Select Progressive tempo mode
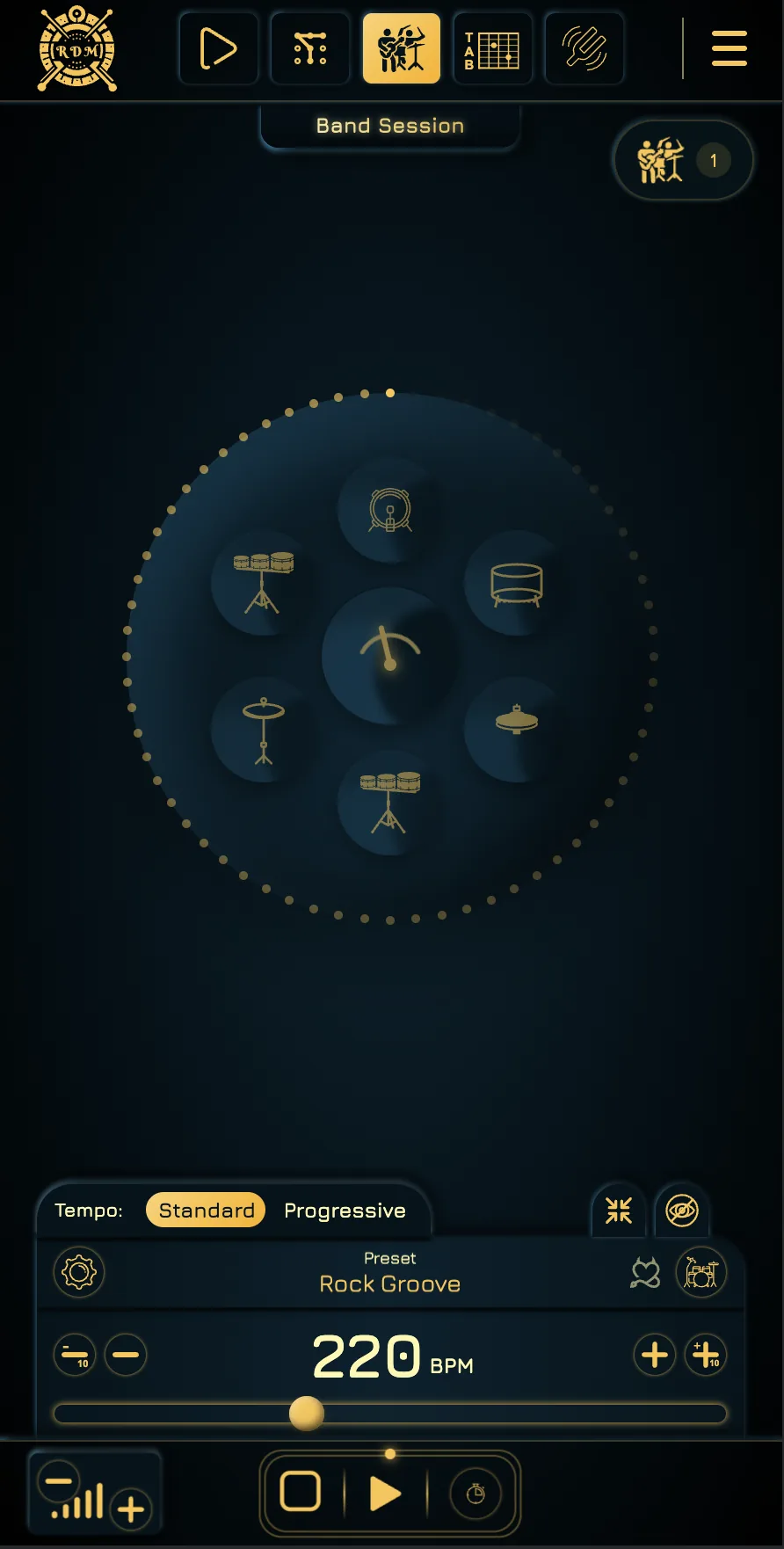 [x=345, y=1211]
